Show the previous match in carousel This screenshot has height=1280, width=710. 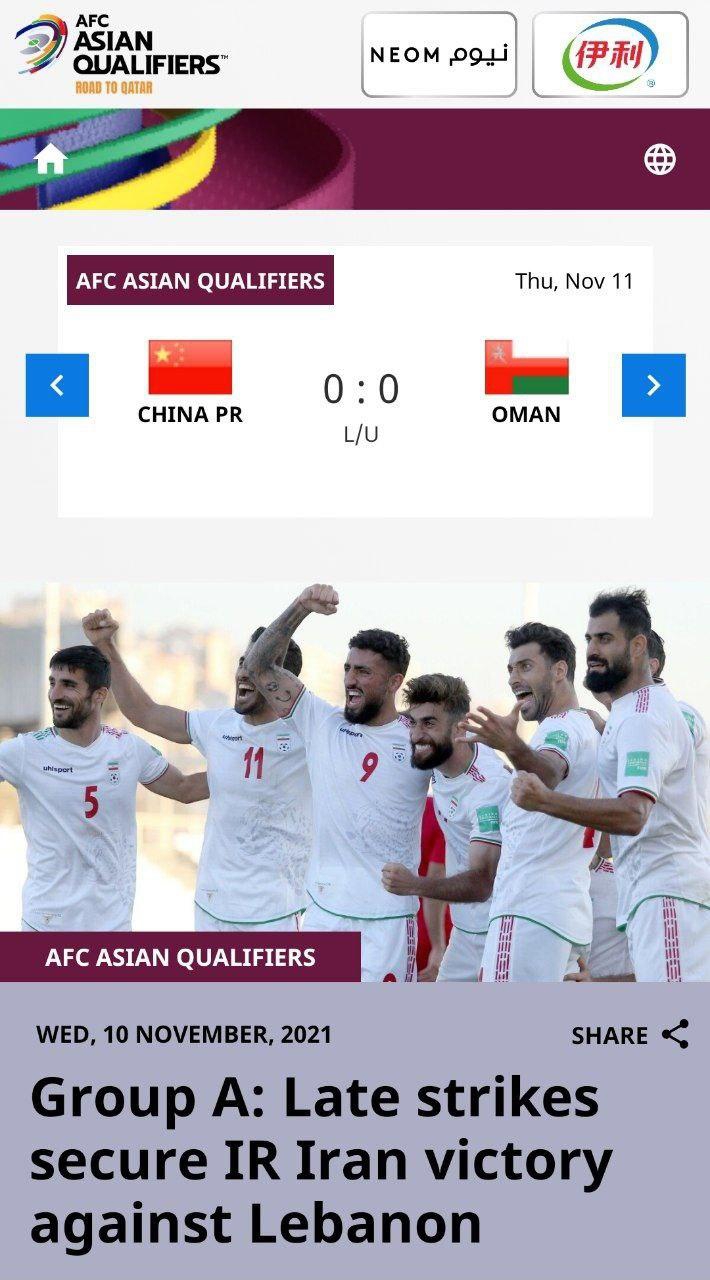coord(57,385)
